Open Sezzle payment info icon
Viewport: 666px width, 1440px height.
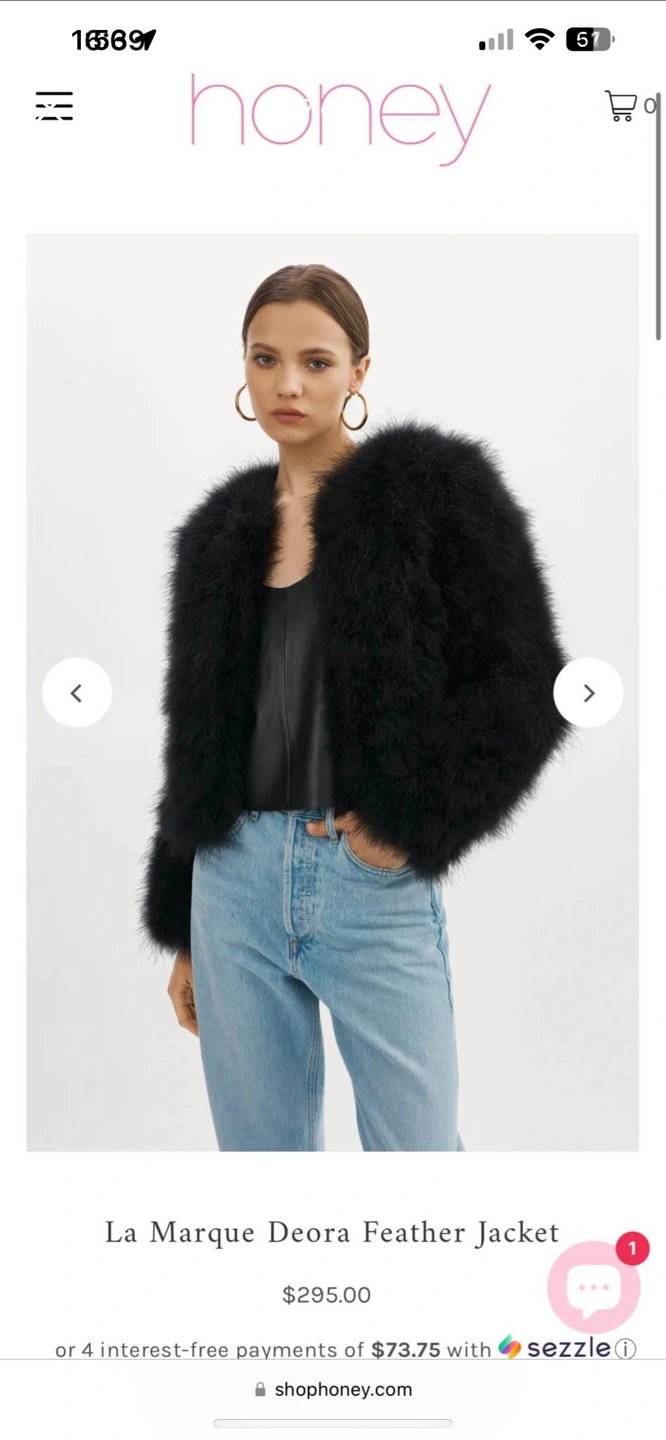tap(626, 1349)
